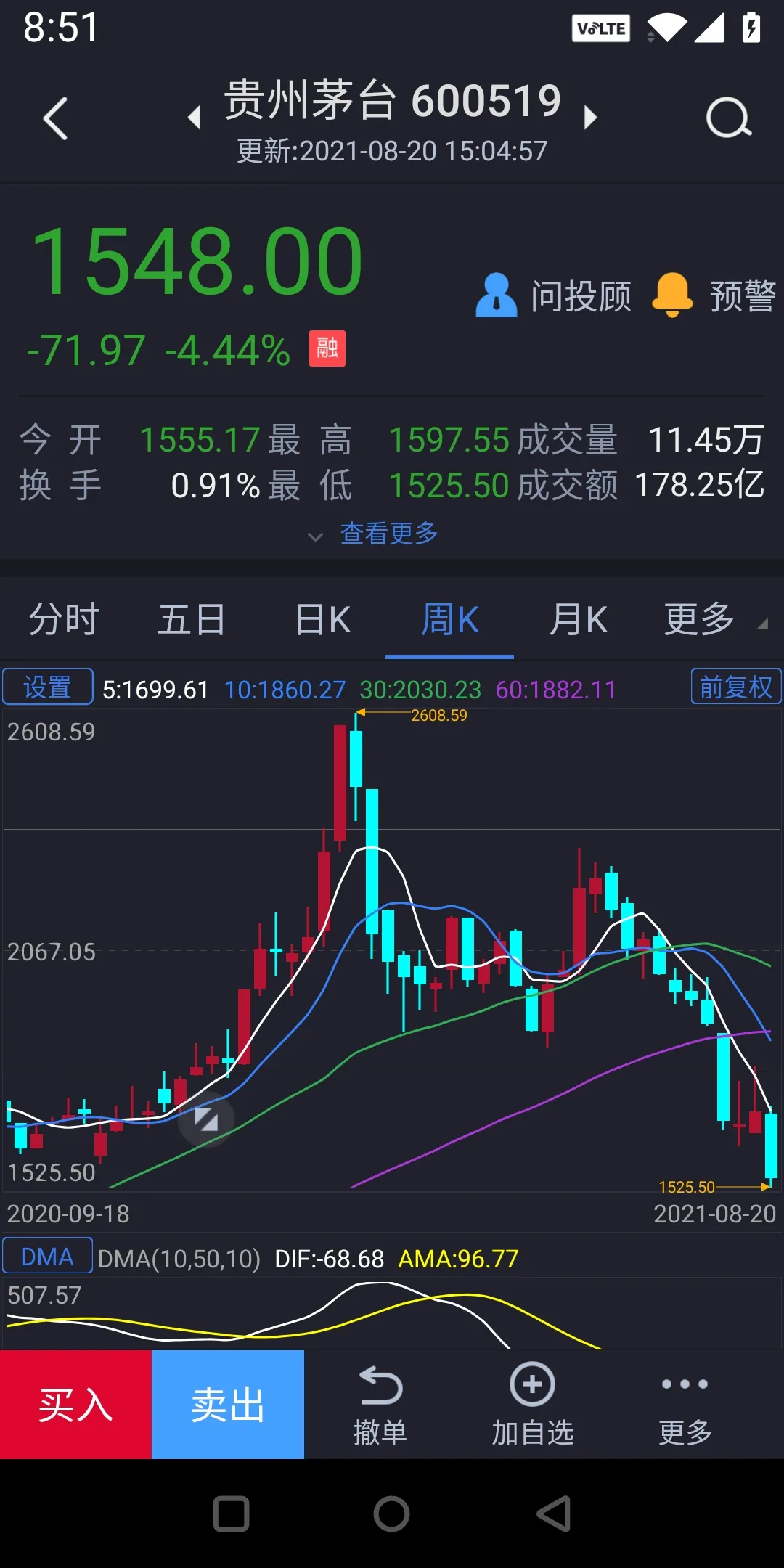Image resolution: width=784 pixels, height=1568 pixels.
Task: Set a price alert with 预警
Action: click(714, 295)
